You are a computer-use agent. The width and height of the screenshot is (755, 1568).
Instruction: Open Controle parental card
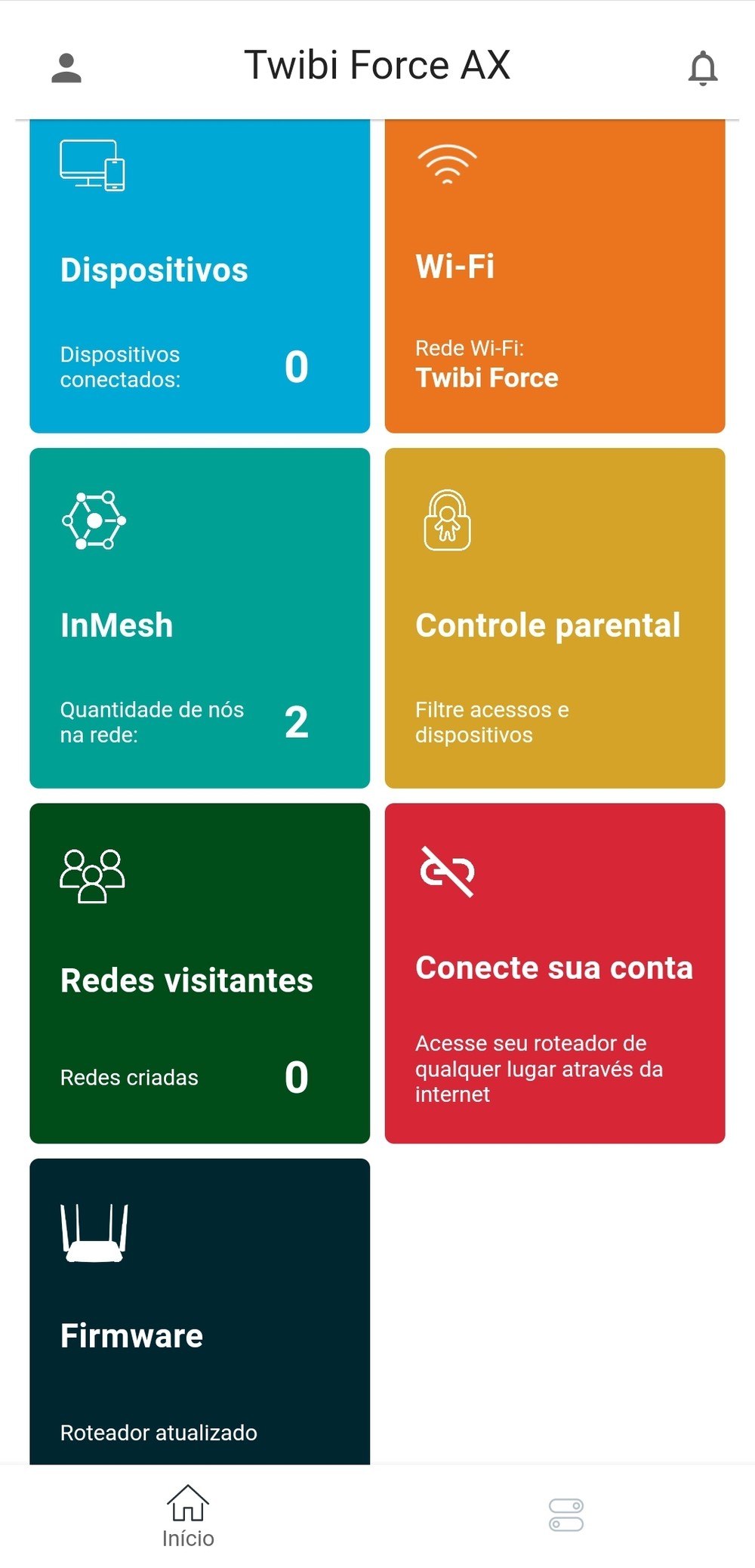click(555, 618)
